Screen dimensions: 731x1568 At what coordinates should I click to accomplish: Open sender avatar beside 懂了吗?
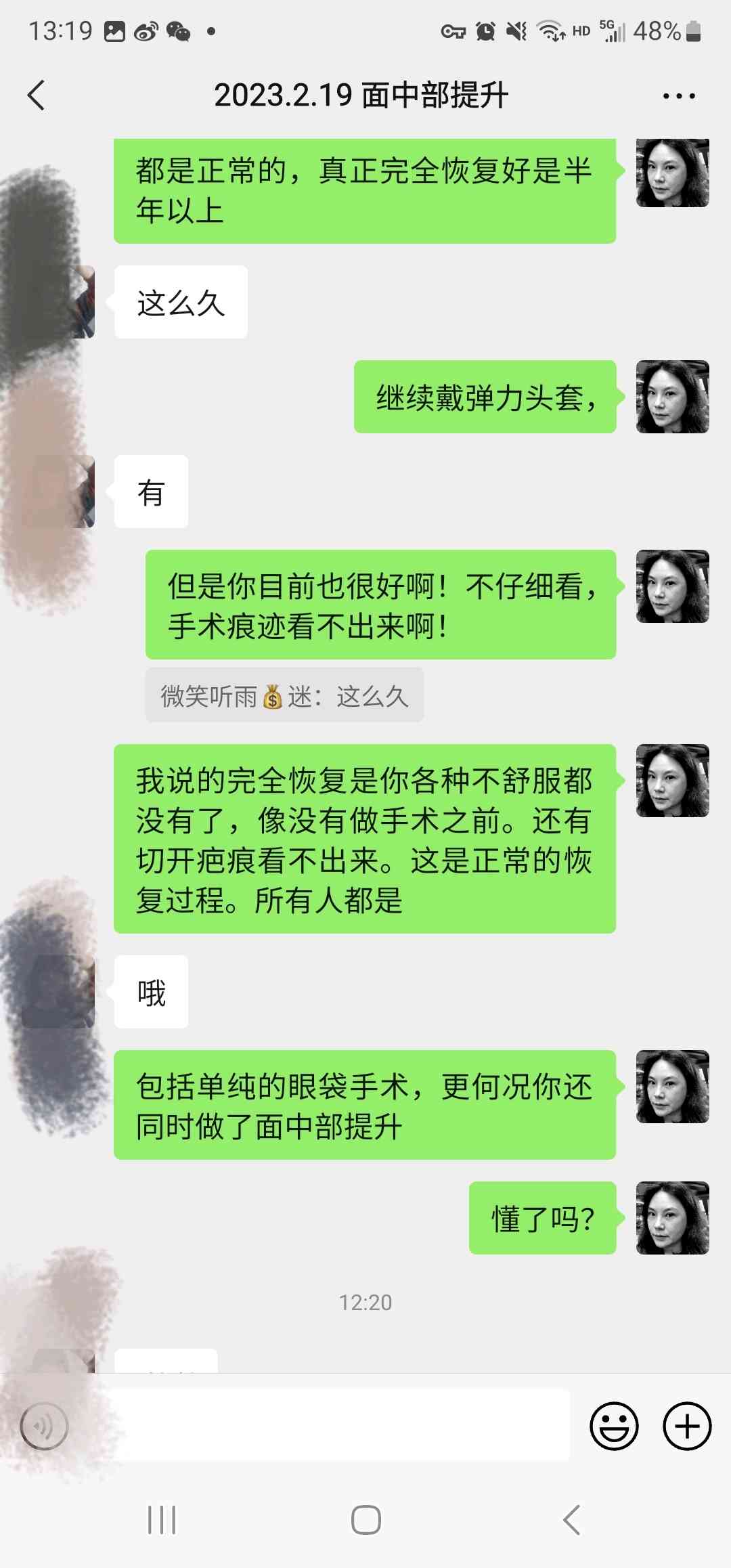click(x=672, y=1218)
